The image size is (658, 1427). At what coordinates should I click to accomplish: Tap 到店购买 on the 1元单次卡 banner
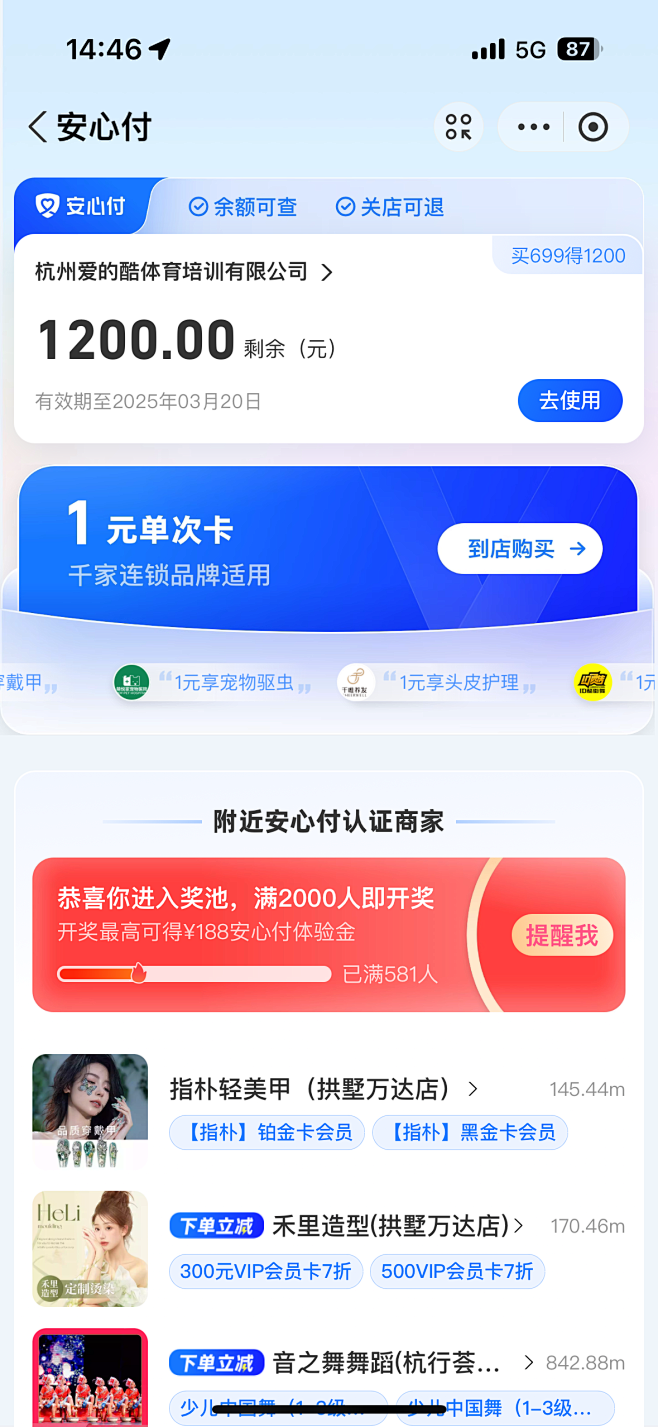click(520, 548)
